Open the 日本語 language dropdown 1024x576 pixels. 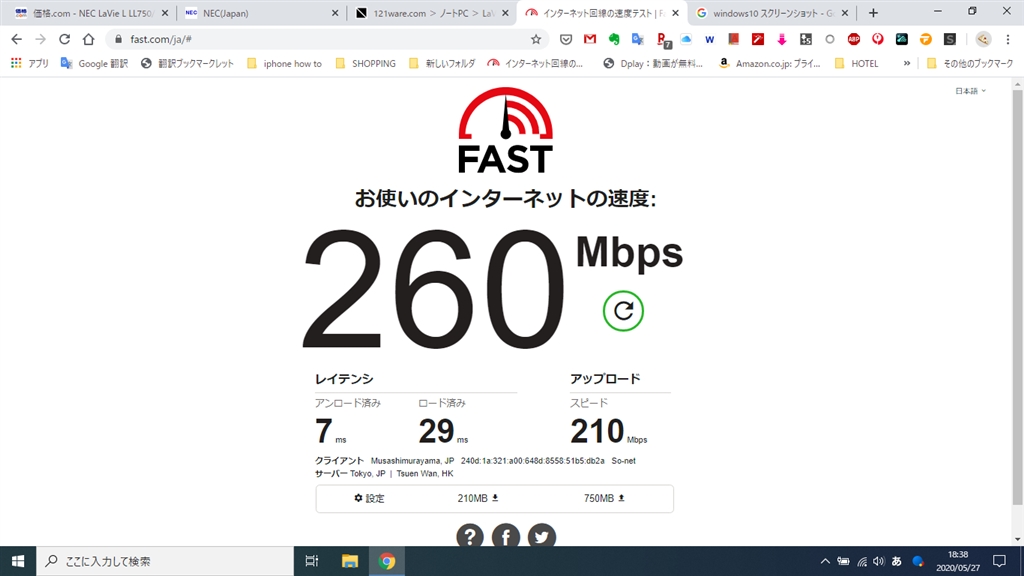(970, 91)
